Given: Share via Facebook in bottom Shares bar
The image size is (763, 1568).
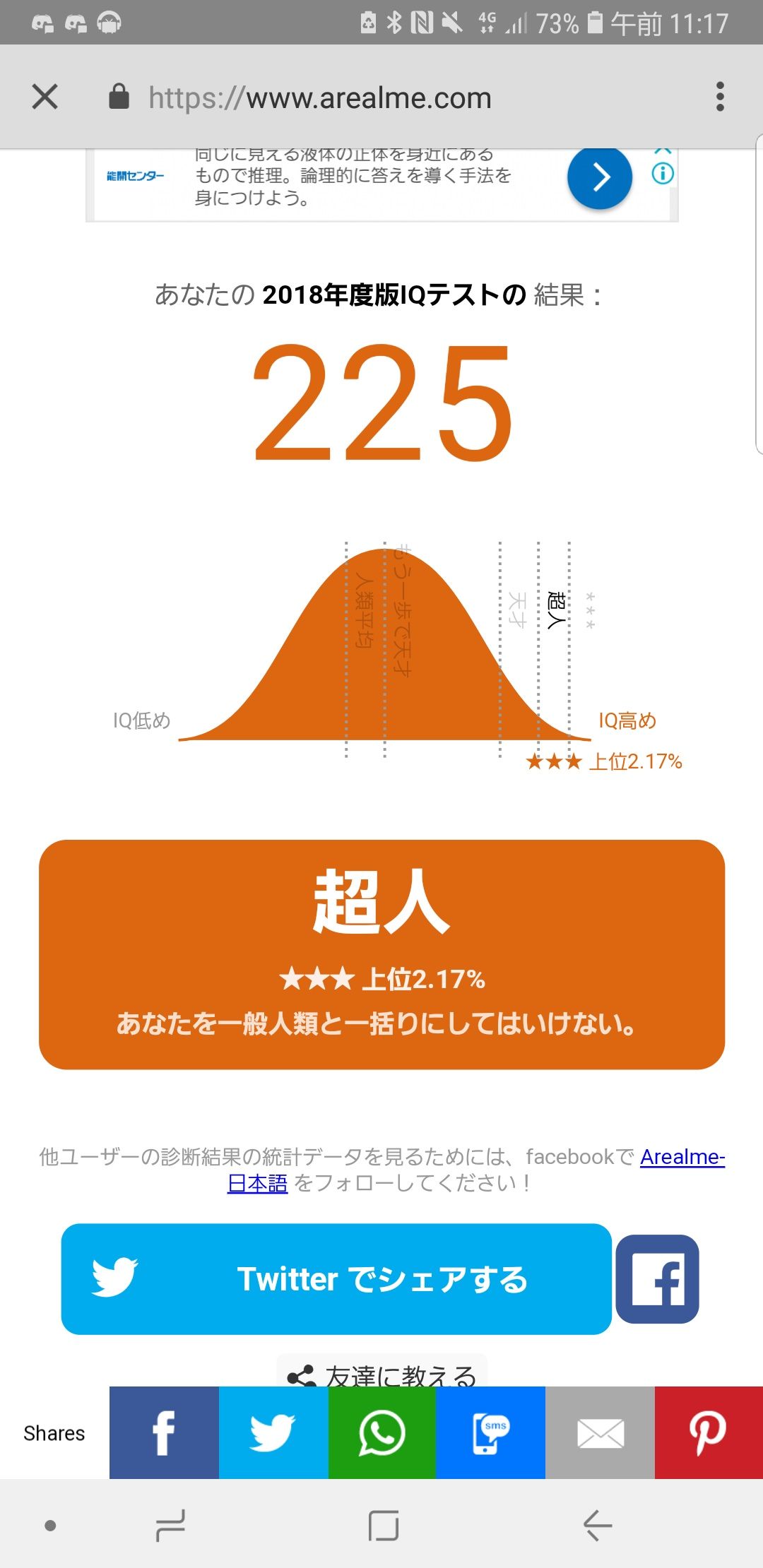Looking at the screenshot, I should click(164, 1432).
